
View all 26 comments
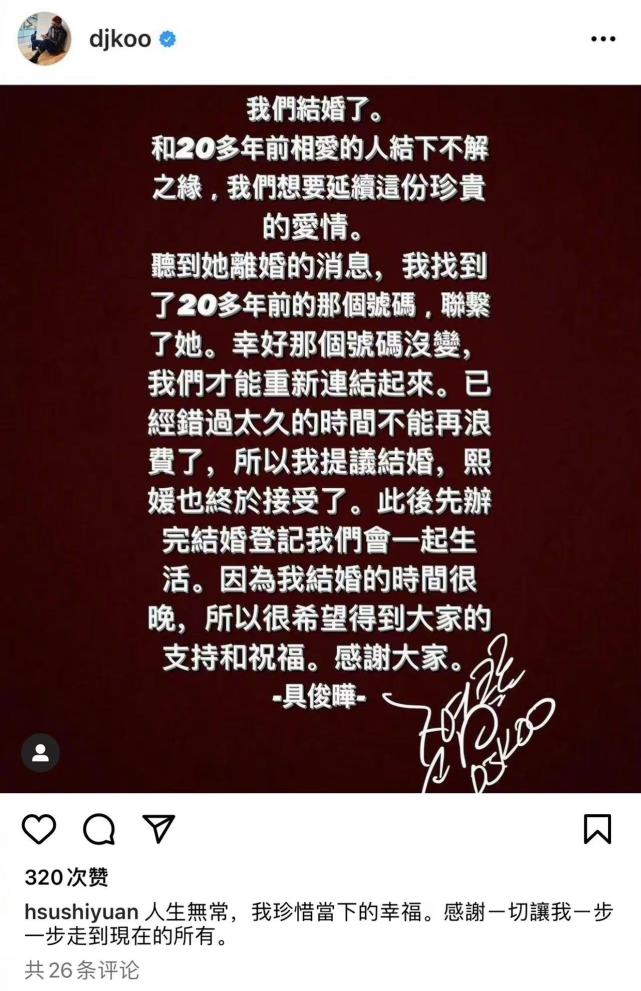82,969
